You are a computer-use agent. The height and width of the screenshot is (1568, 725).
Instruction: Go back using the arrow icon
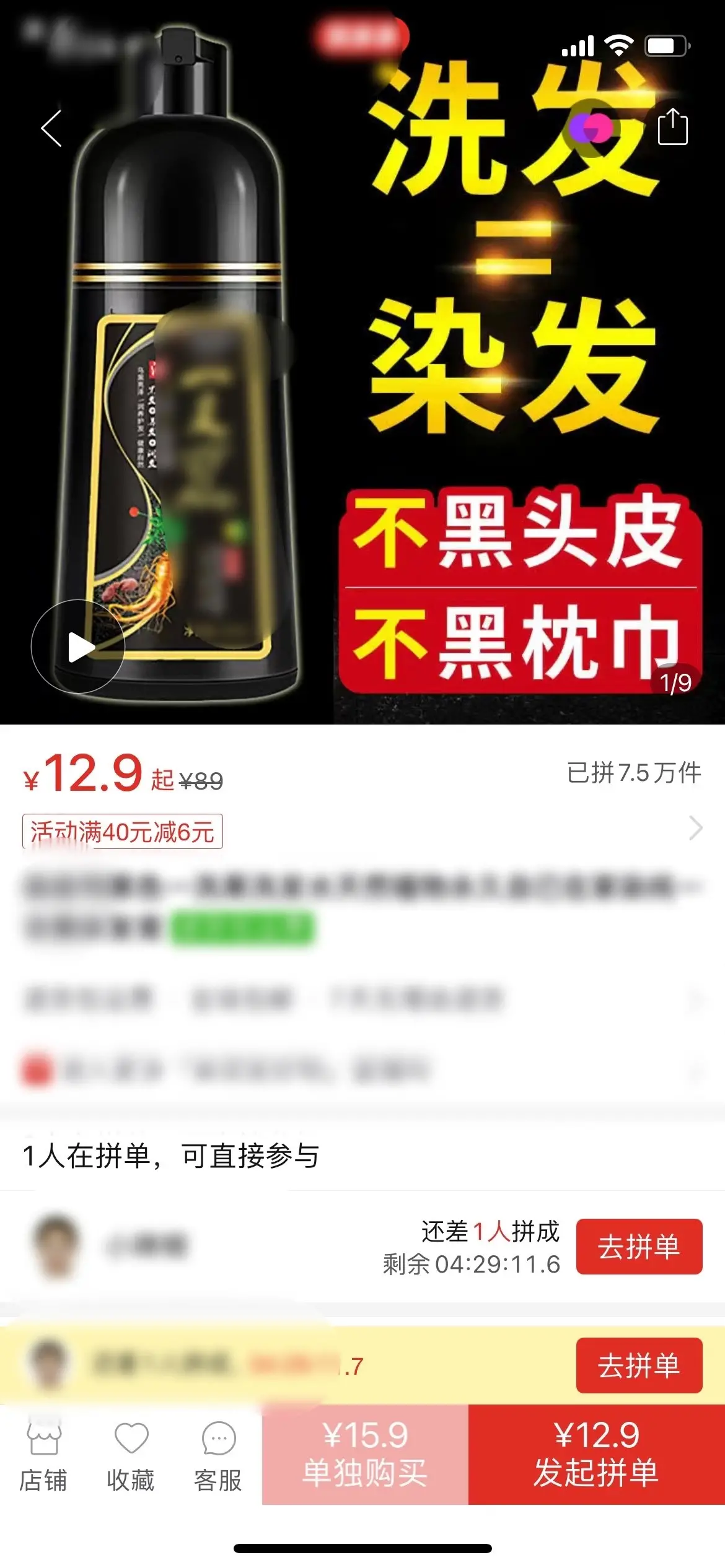coord(51,128)
